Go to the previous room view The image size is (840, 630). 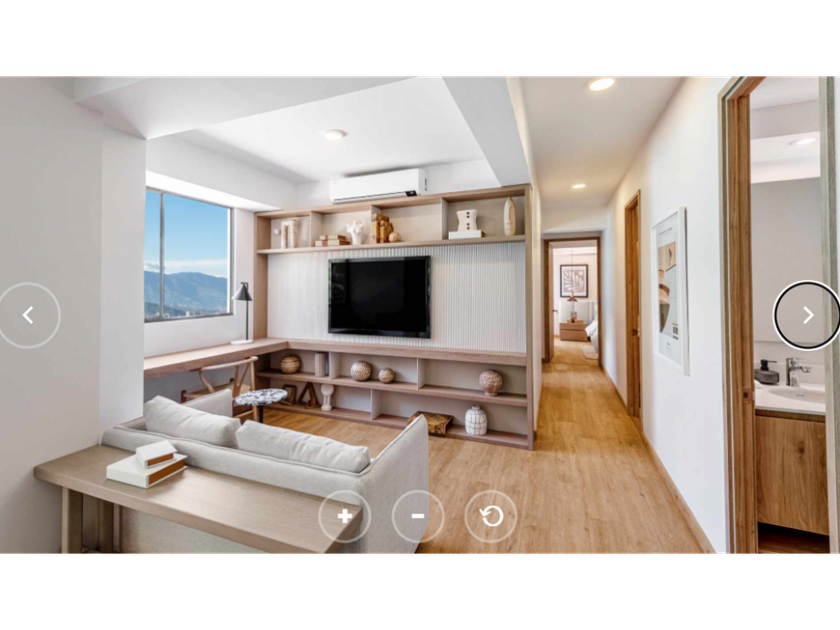(28, 316)
